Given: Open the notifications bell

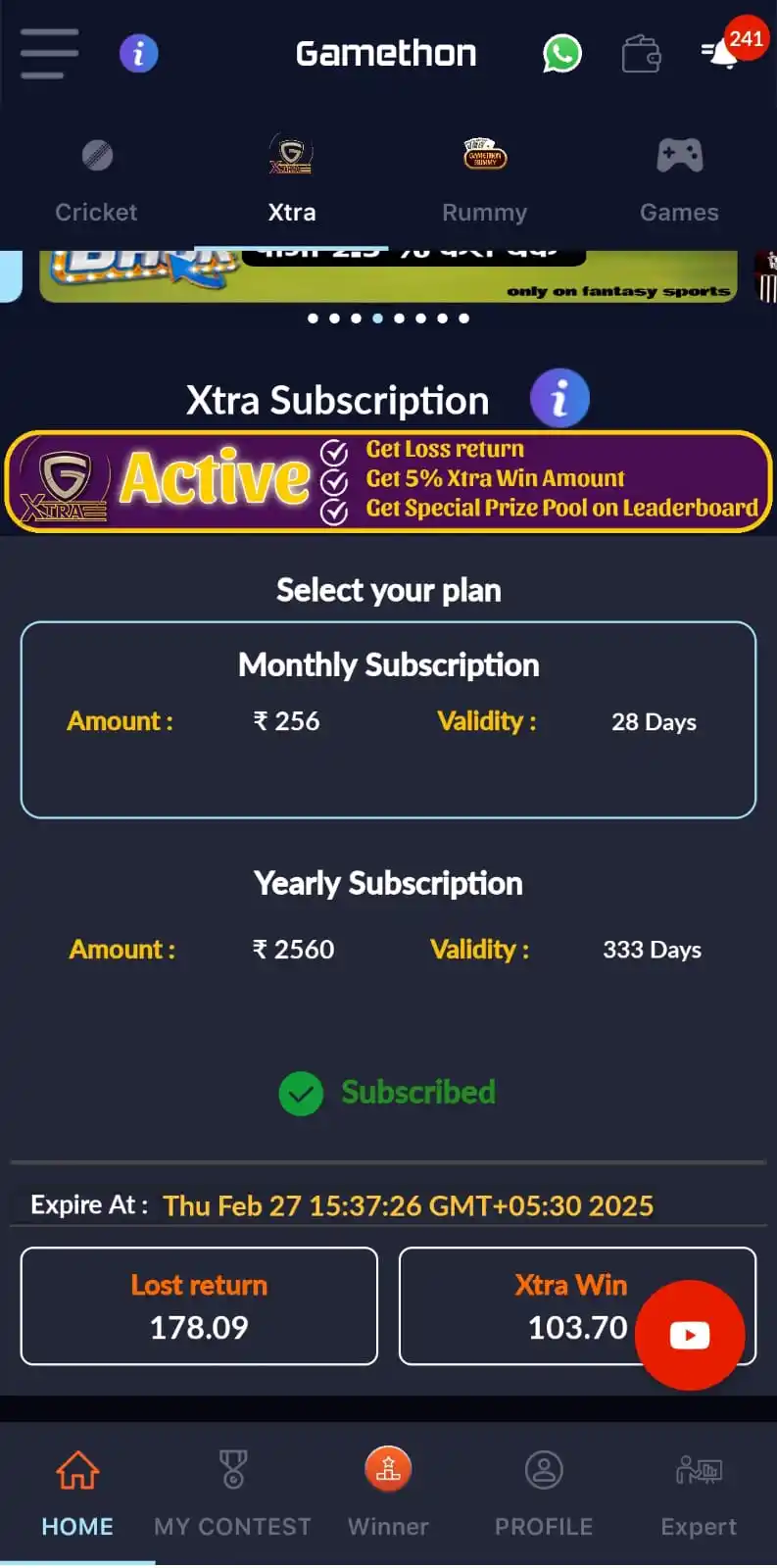Looking at the screenshot, I should pos(723,55).
